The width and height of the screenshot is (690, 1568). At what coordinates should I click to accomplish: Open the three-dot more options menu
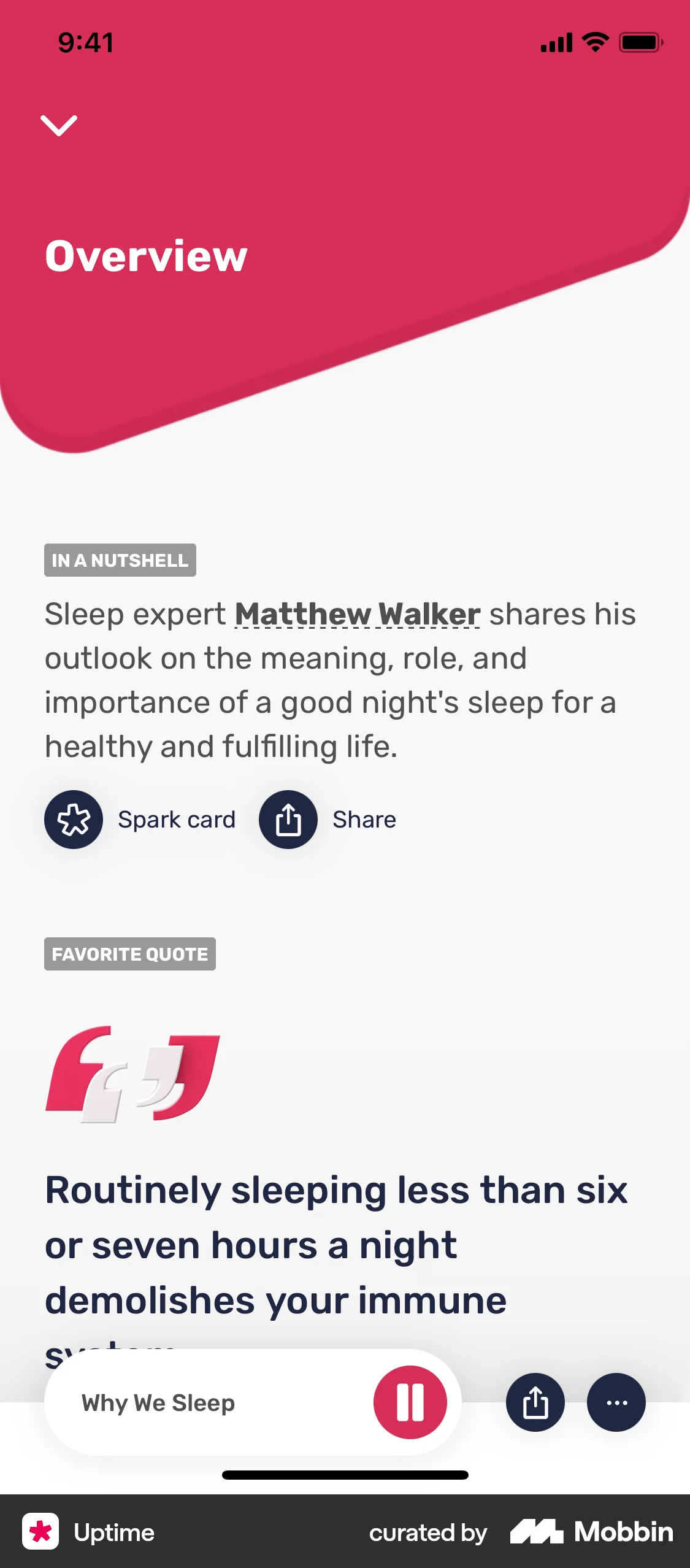[x=616, y=1402]
